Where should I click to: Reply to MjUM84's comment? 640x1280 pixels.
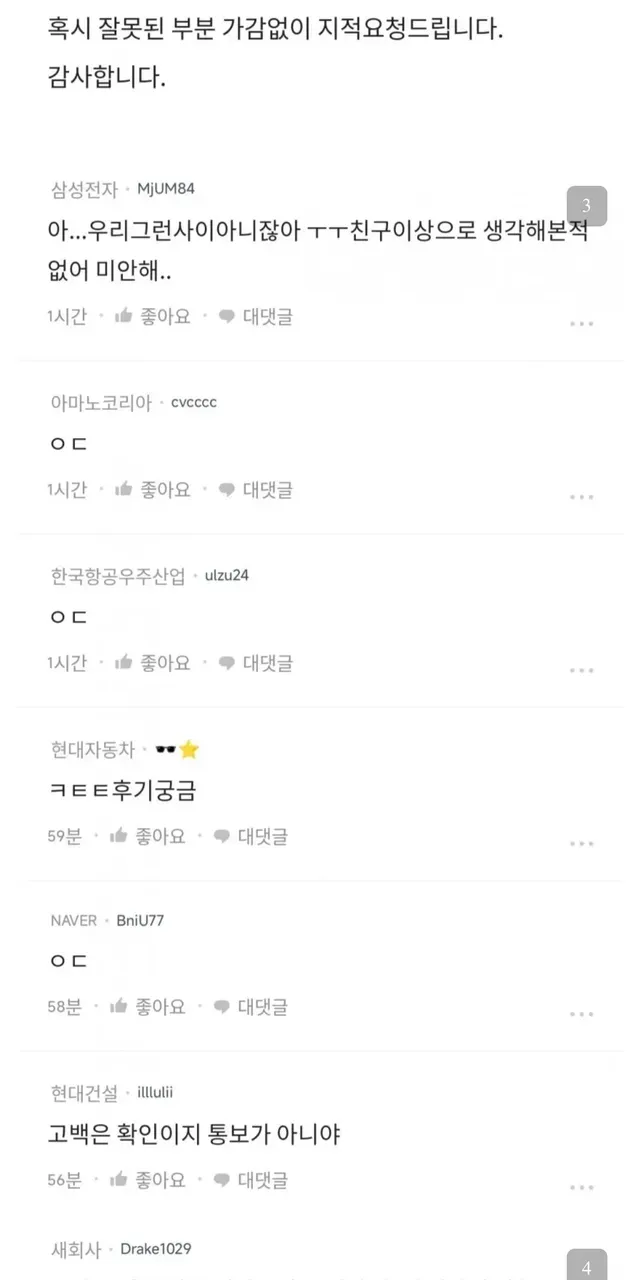tap(256, 317)
